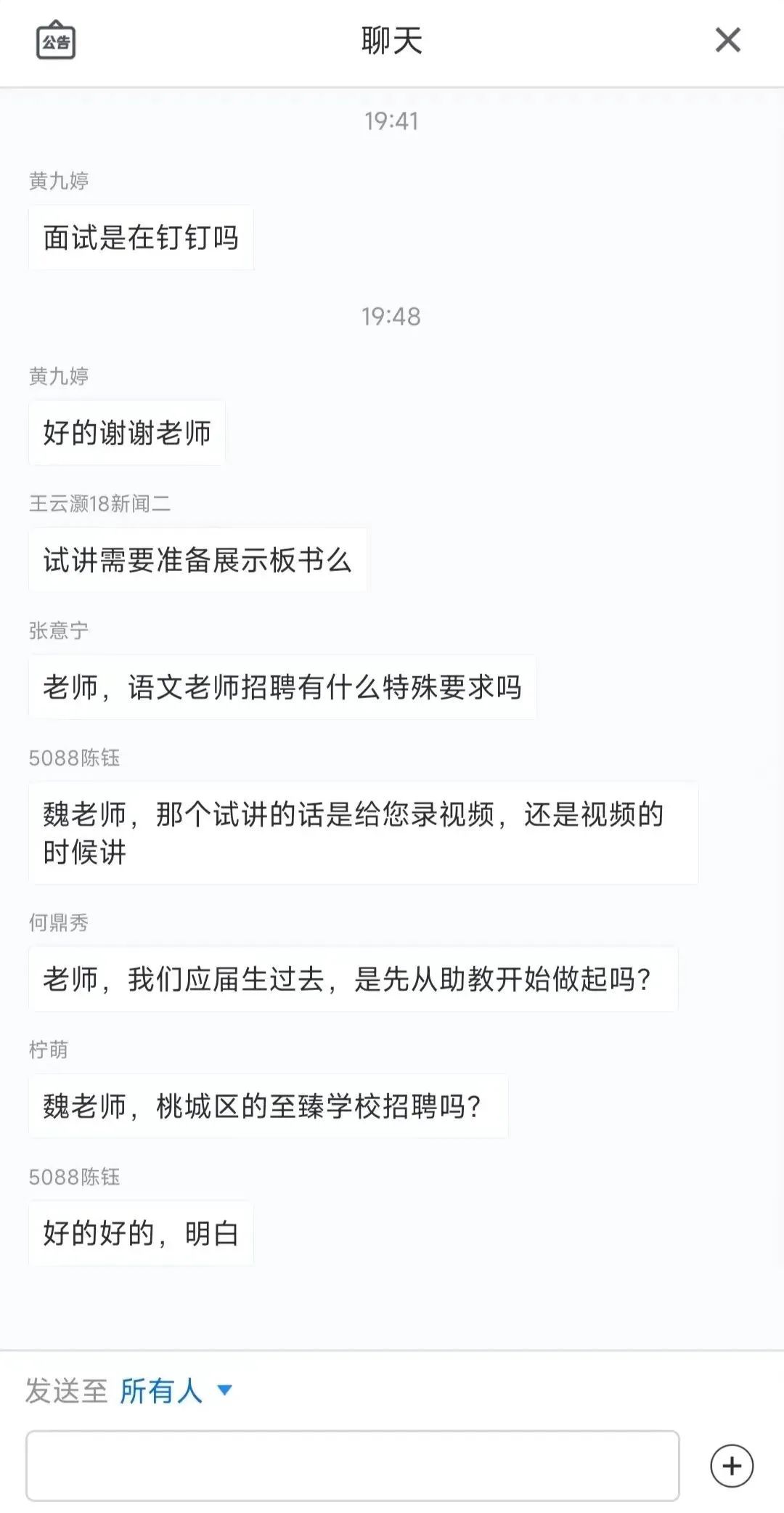Open the plus attachment button
The image size is (784, 1513).
(731, 1466)
